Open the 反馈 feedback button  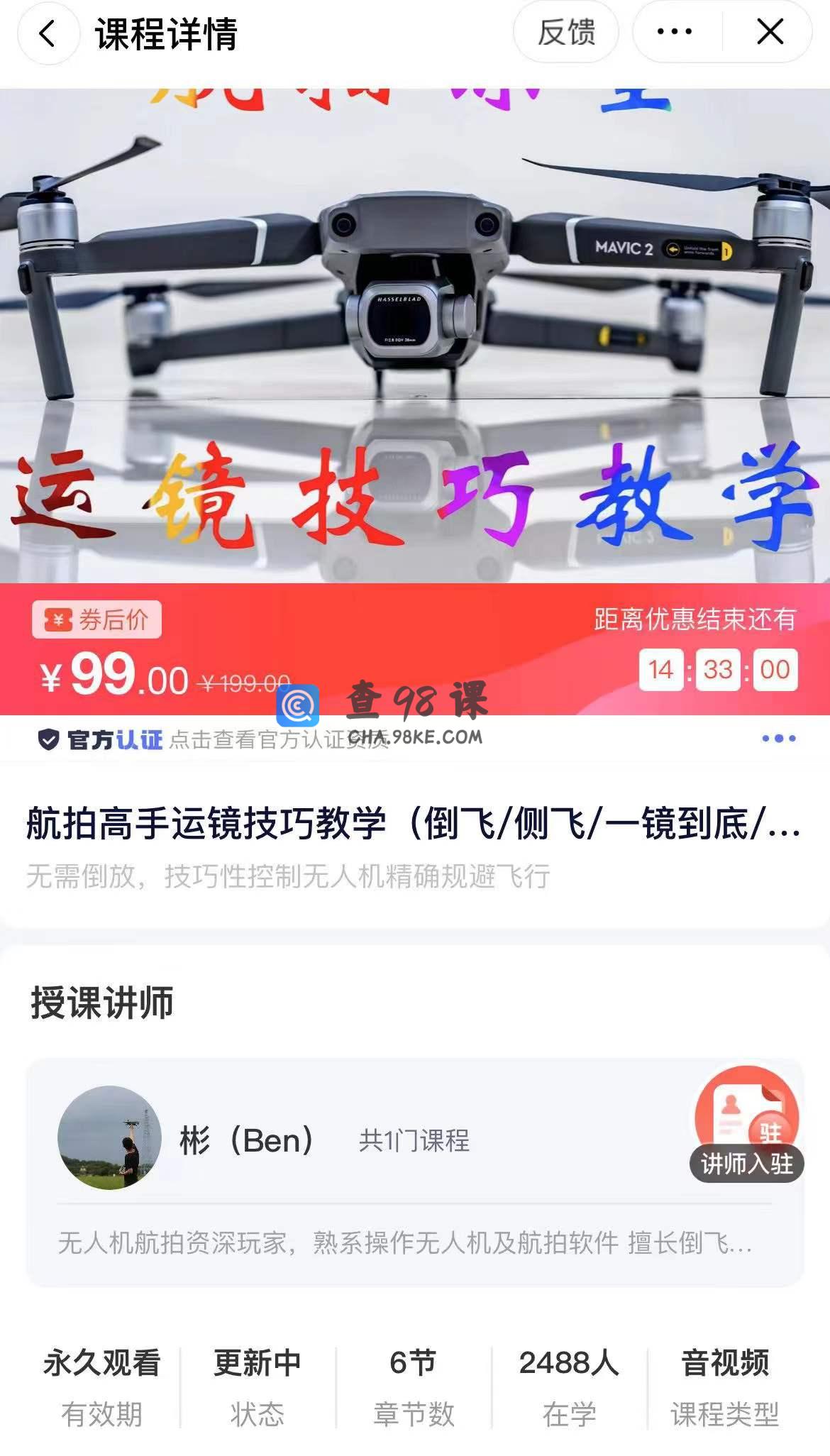pyautogui.click(x=565, y=33)
